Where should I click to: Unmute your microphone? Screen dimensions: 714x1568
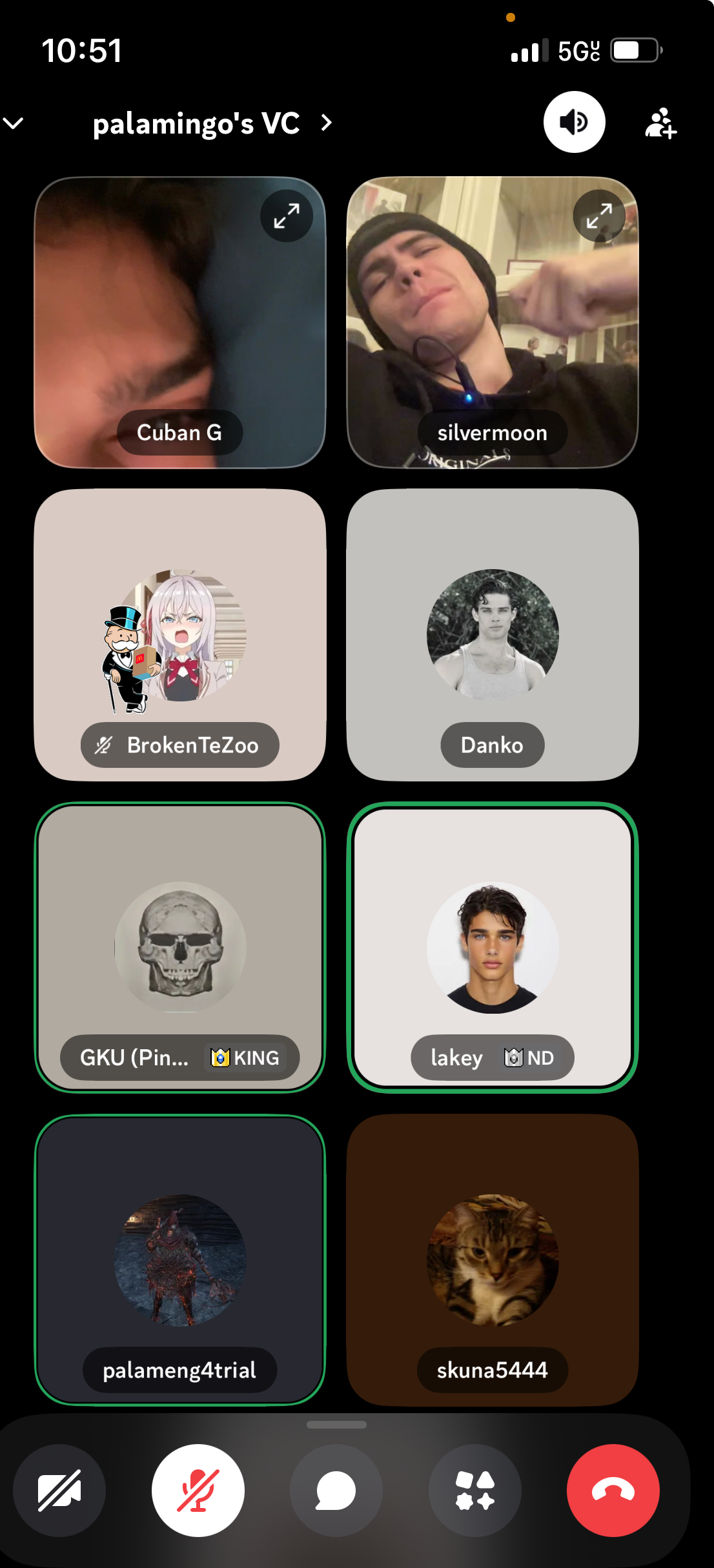198,1490
